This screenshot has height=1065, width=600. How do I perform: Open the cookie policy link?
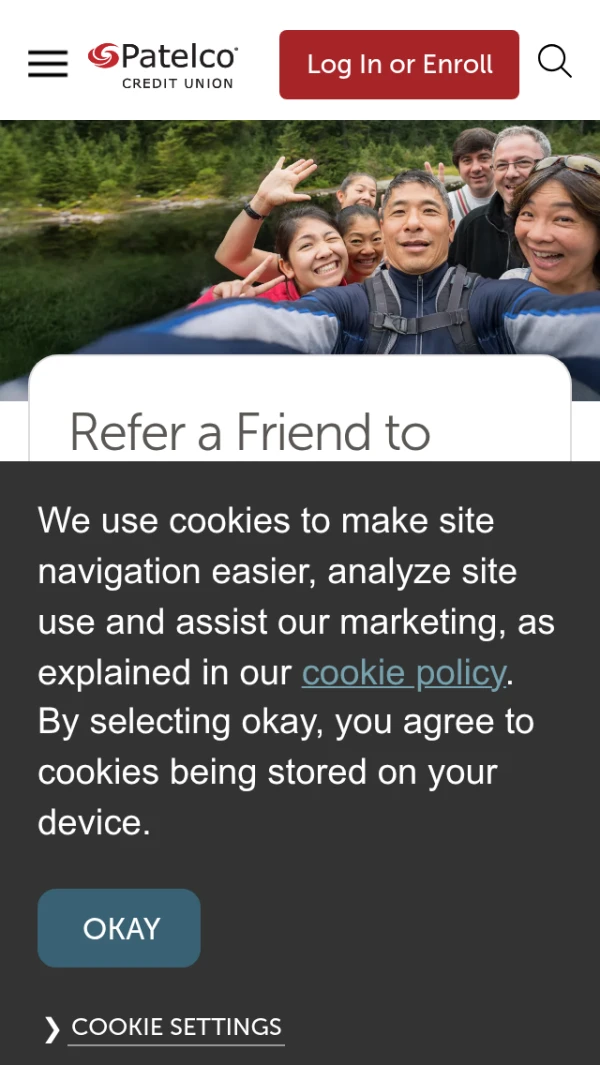(404, 673)
